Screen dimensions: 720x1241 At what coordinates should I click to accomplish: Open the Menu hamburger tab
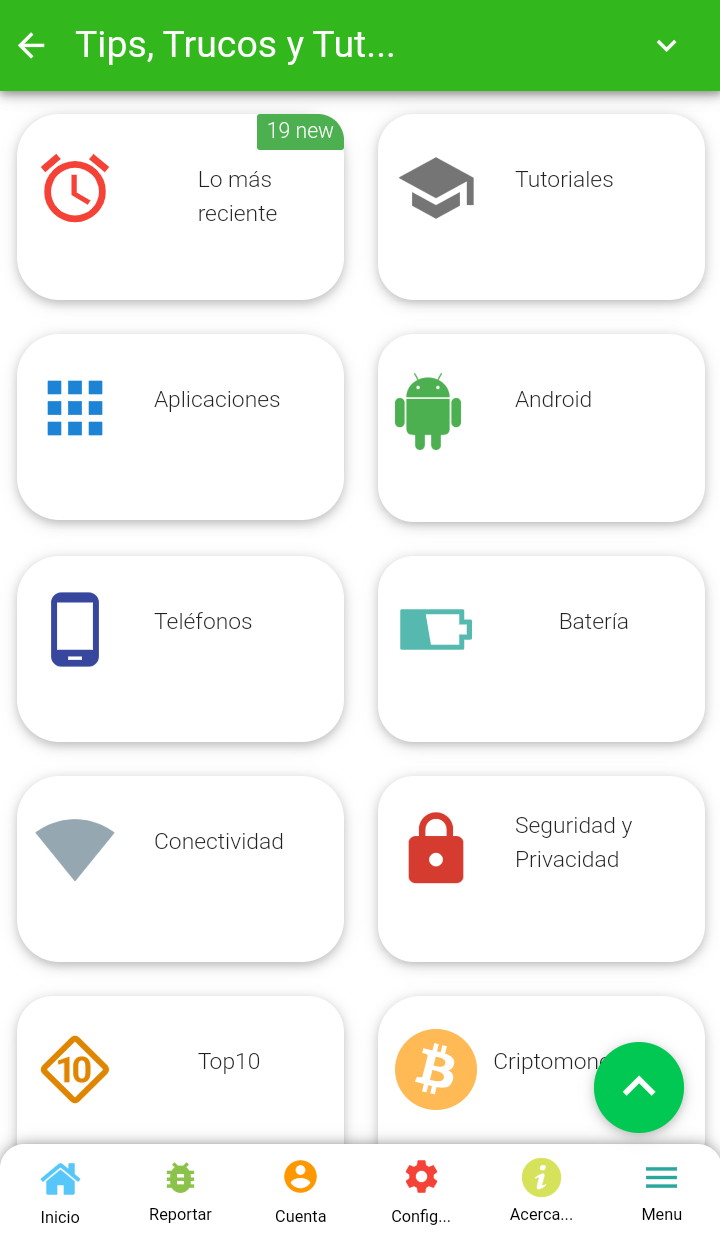coord(661,1193)
